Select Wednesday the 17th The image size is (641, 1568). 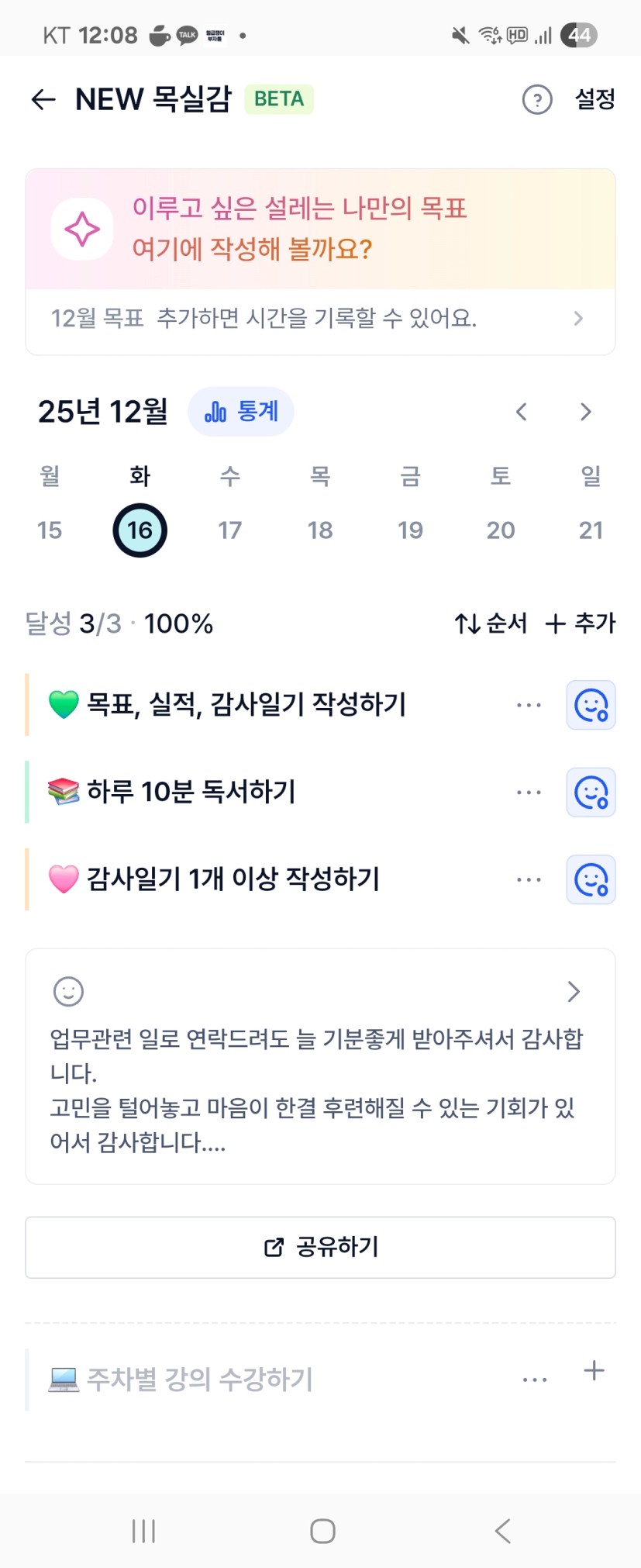(229, 530)
